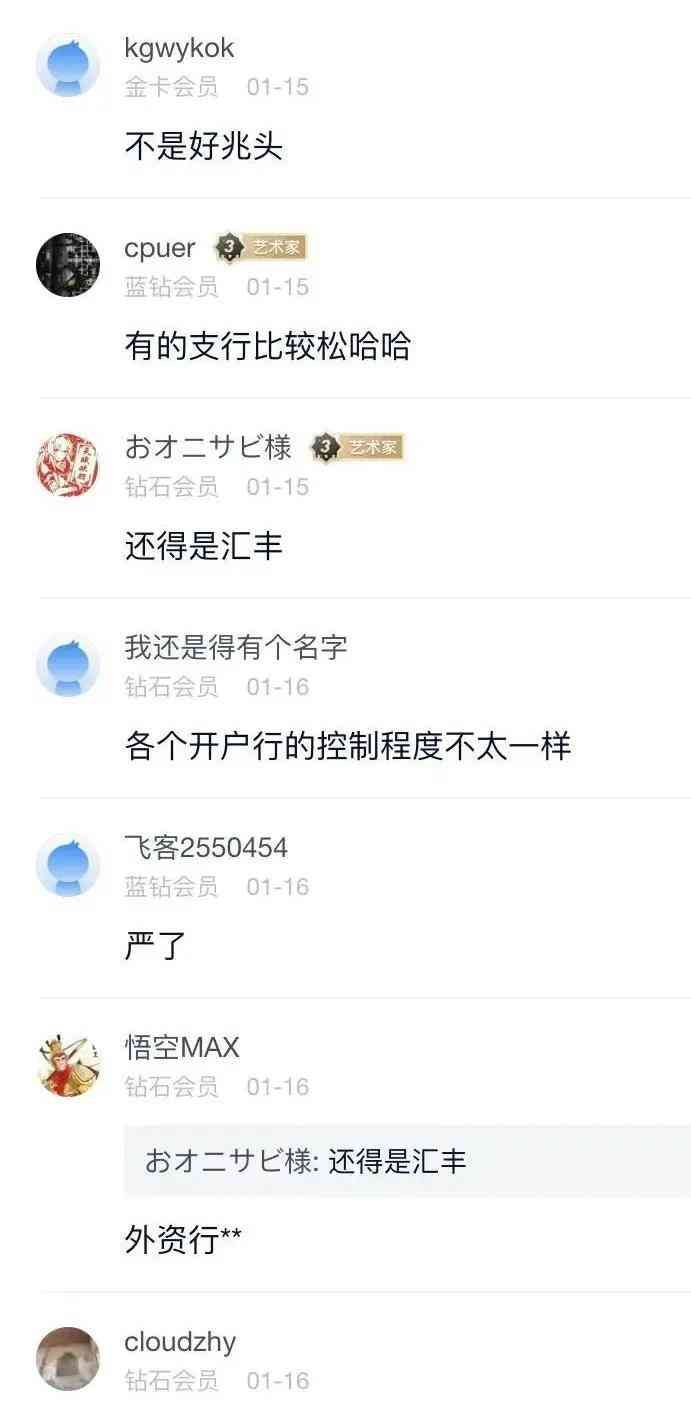
Task: Tap the comment 各个开户行的控制程度不太一样
Action: pyautogui.click(x=347, y=747)
